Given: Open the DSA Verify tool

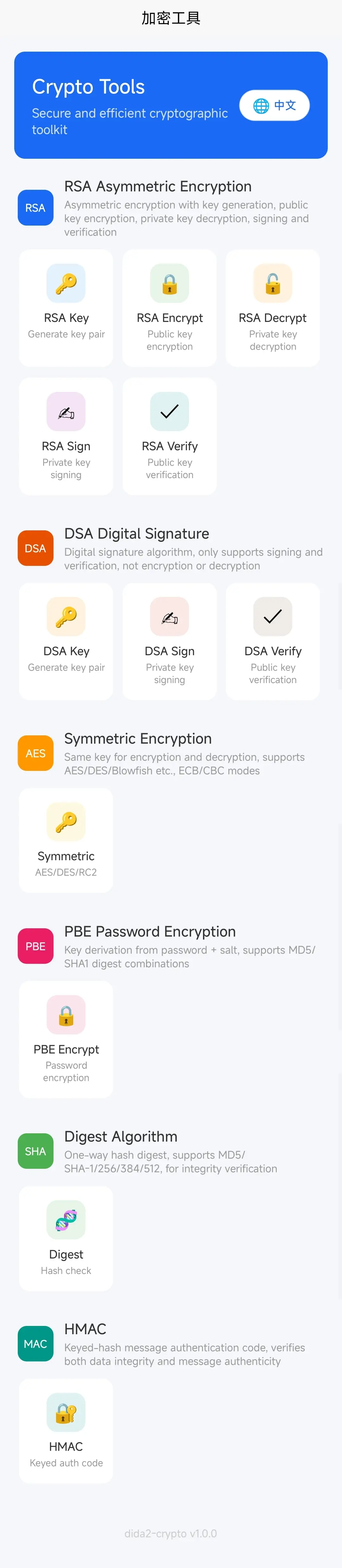Looking at the screenshot, I should (x=273, y=641).
